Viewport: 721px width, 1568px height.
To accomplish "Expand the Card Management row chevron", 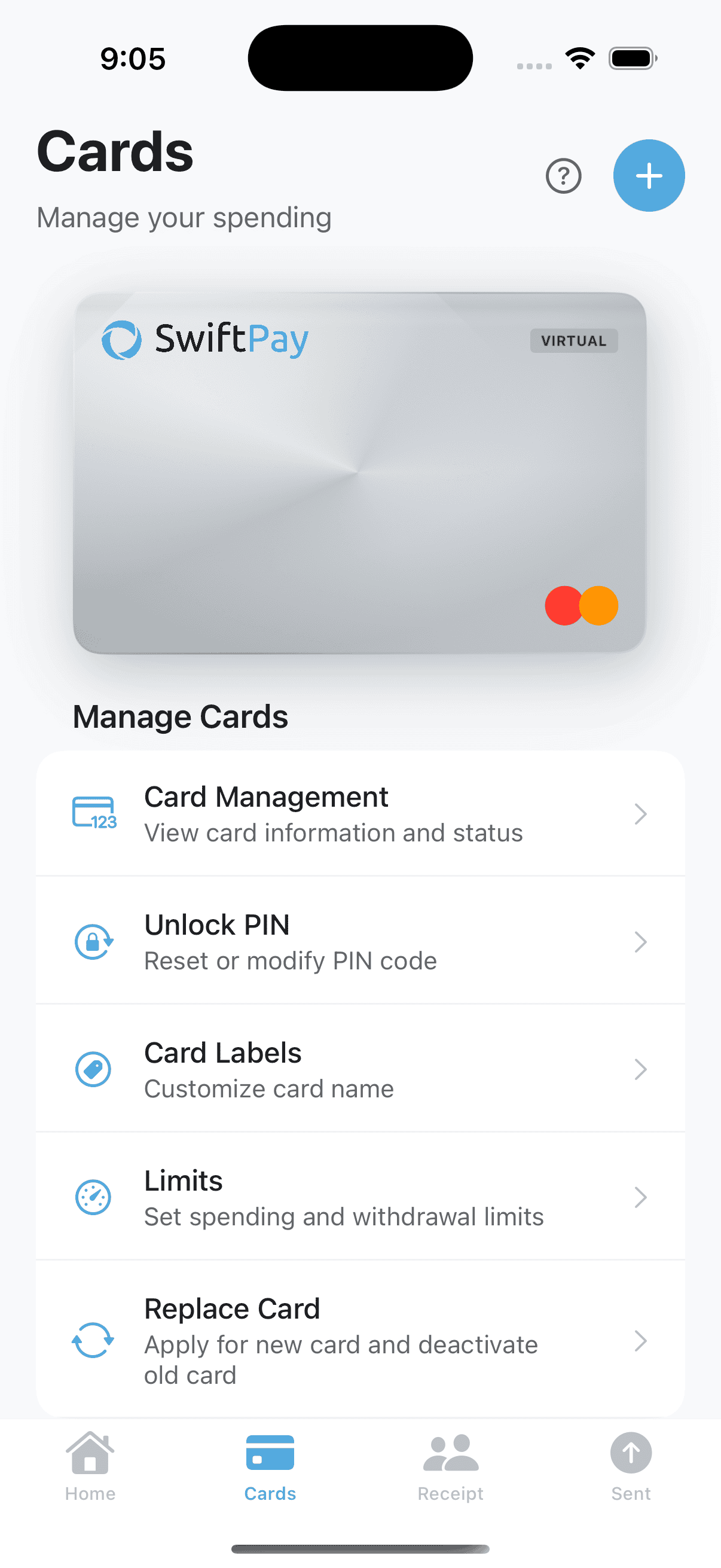I will click(640, 813).
